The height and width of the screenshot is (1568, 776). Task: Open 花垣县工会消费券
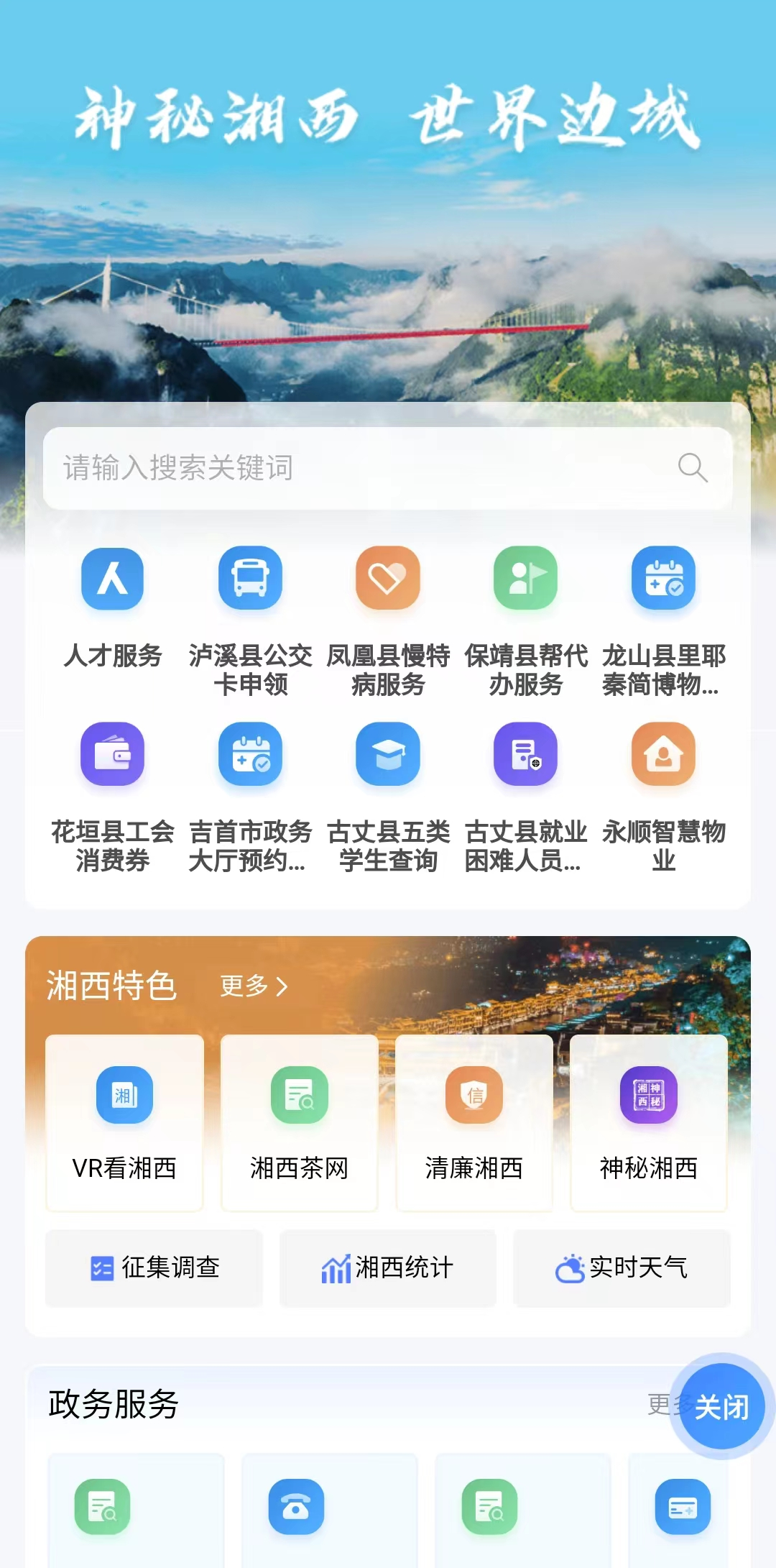(112, 794)
